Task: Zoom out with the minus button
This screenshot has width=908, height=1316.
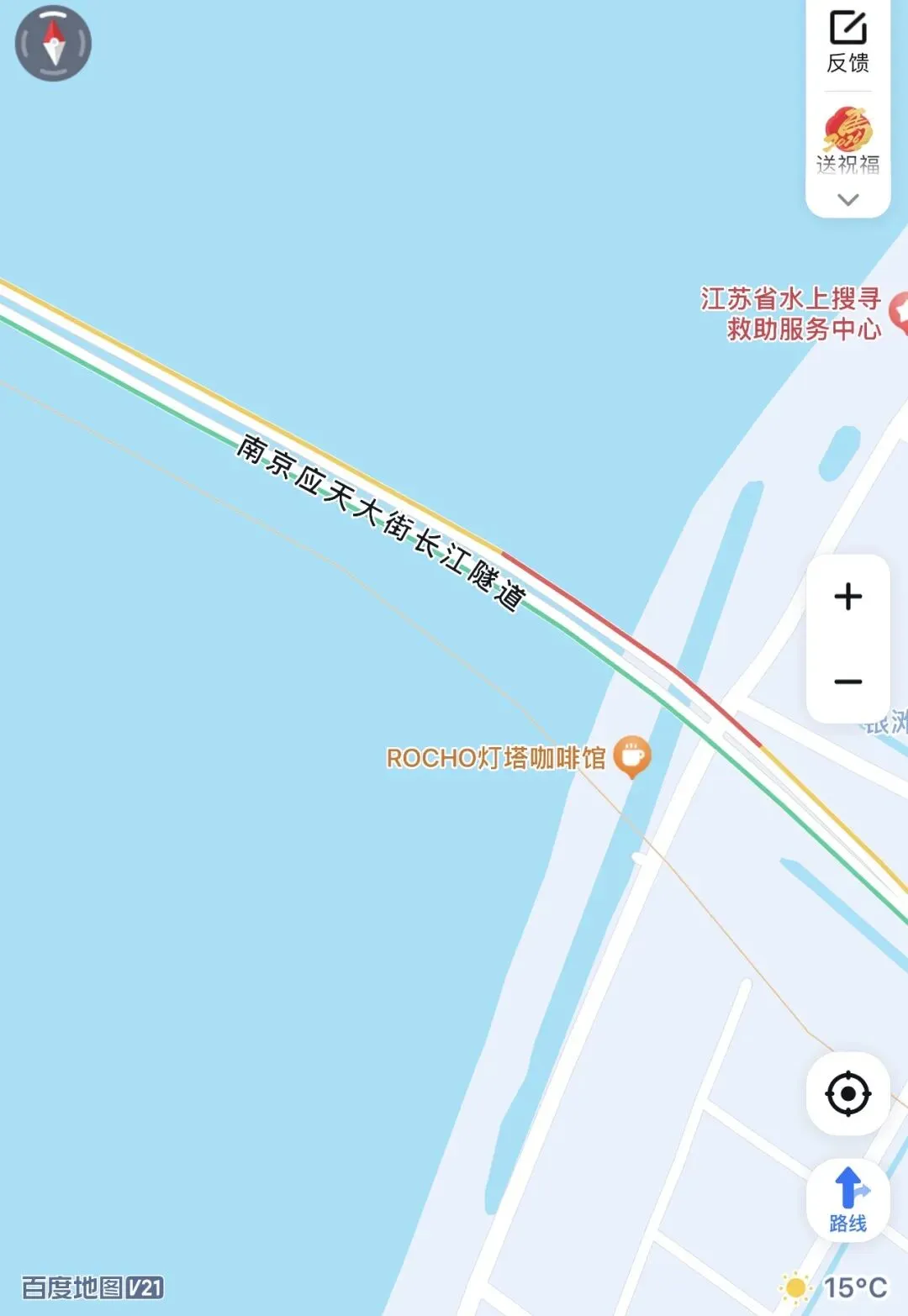Action: 848,682
